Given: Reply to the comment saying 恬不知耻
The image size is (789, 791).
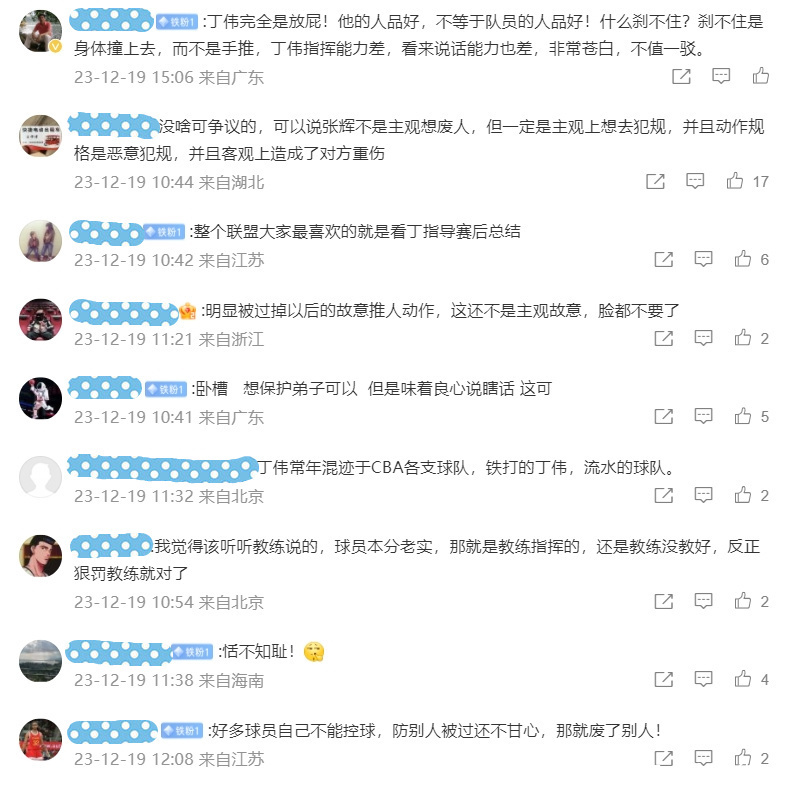Looking at the screenshot, I should click(703, 679).
